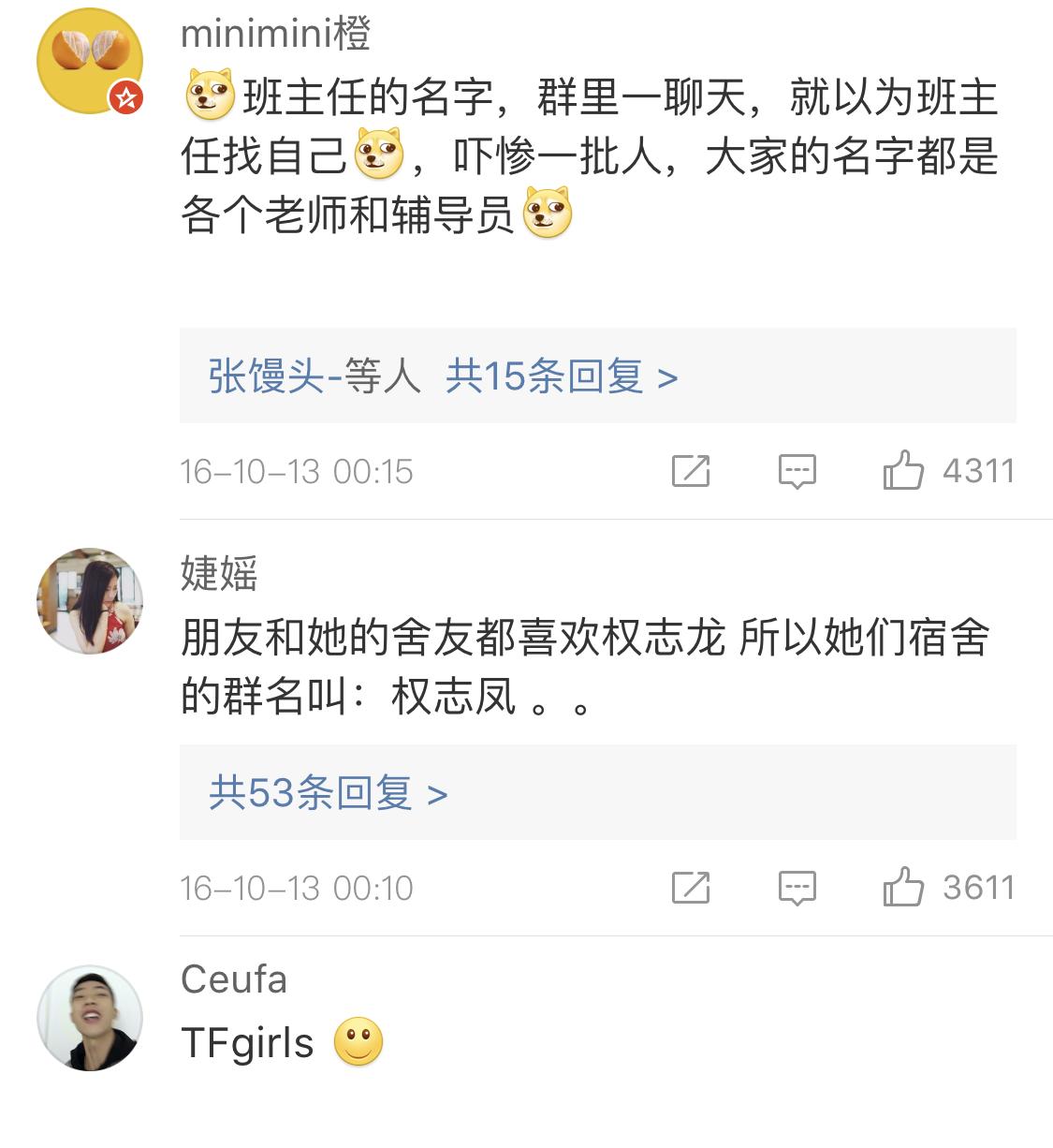Click the forward icon under 婕嫣's comment

coord(691,887)
